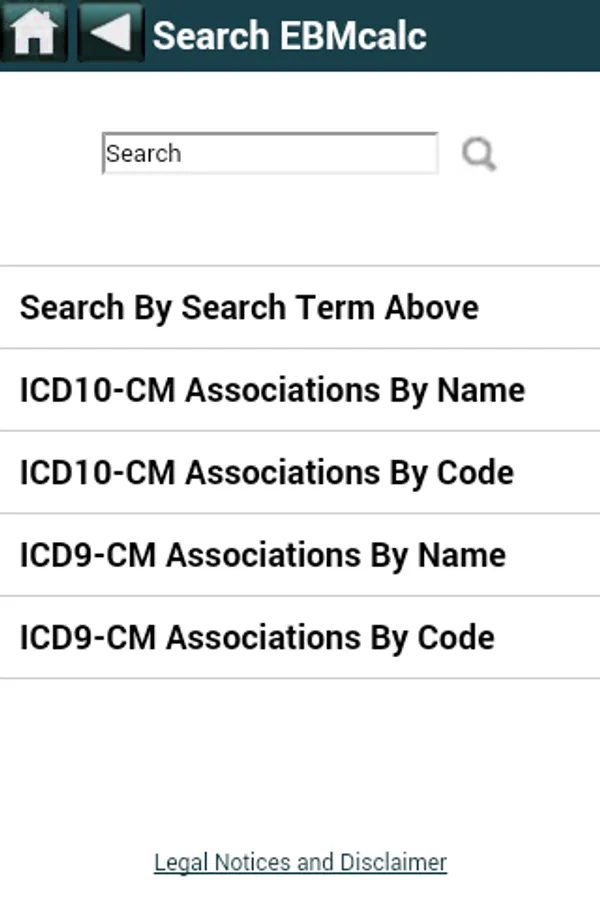Select Search By Search Term Above
The height and width of the screenshot is (900, 600).
pyautogui.click(x=300, y=307)
